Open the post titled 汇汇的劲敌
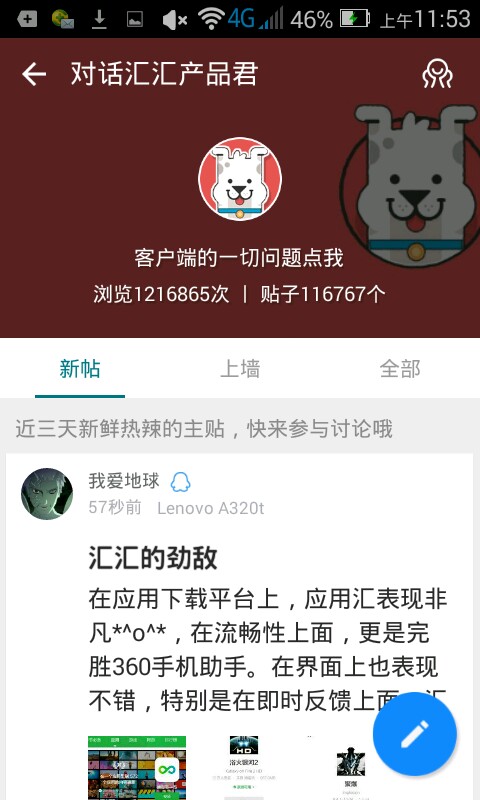480x800 pixels. 153,557
